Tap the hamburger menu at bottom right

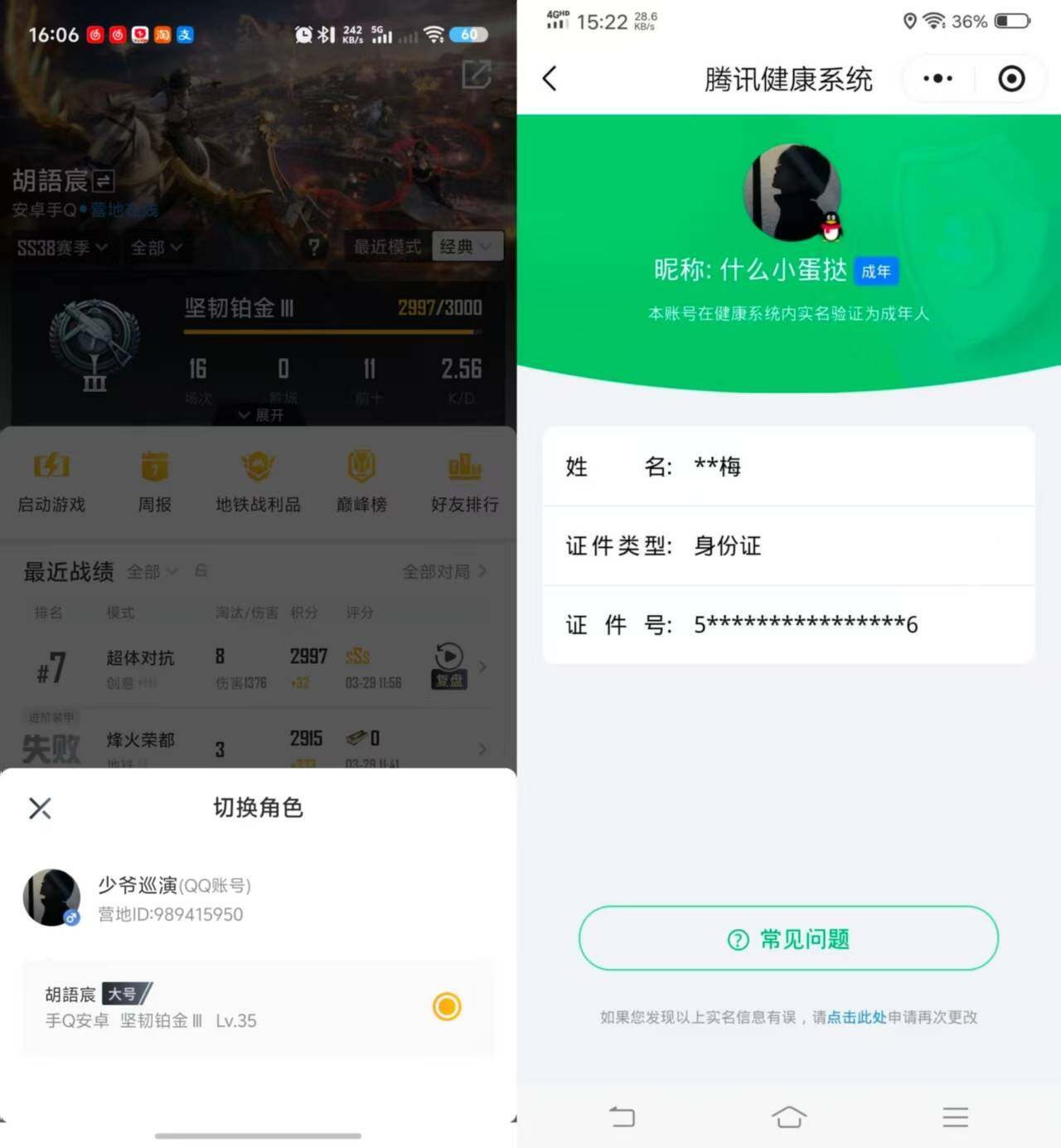(x=955, y=1117)
